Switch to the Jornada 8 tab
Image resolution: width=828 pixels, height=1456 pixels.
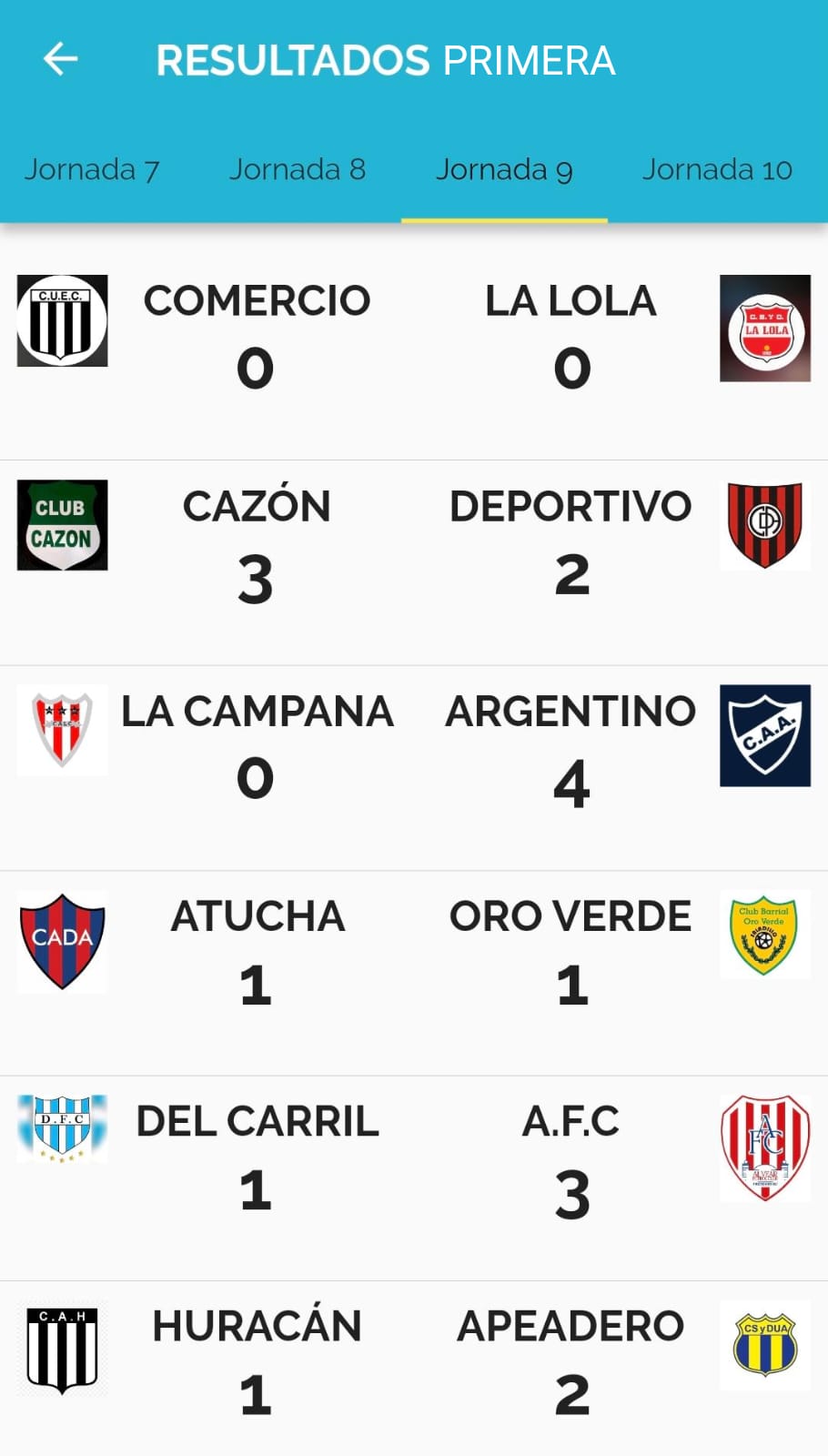298,170
